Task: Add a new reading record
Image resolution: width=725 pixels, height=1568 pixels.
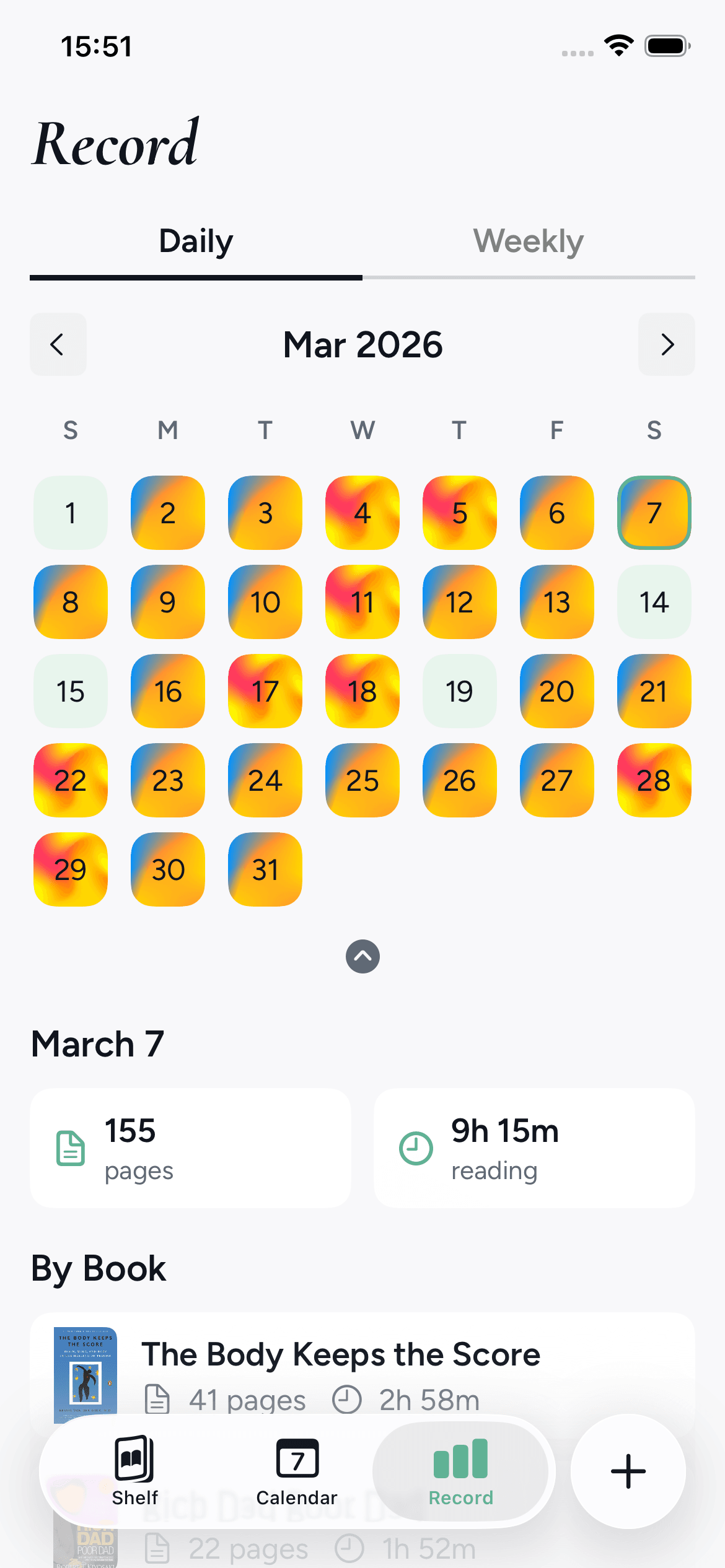Action: click(628, 1471)
